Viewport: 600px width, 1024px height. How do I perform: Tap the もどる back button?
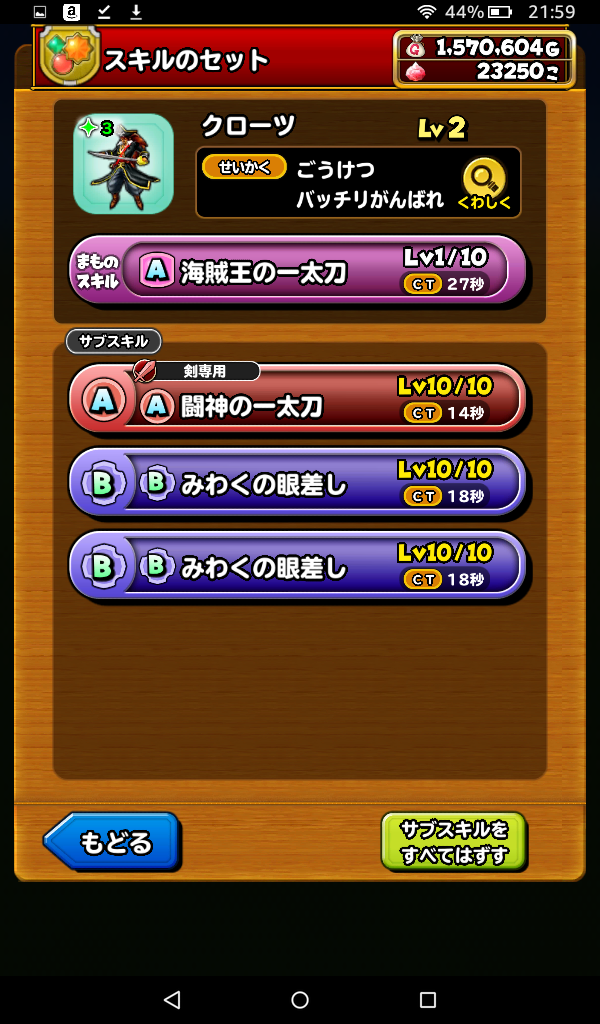click(112, 841)
